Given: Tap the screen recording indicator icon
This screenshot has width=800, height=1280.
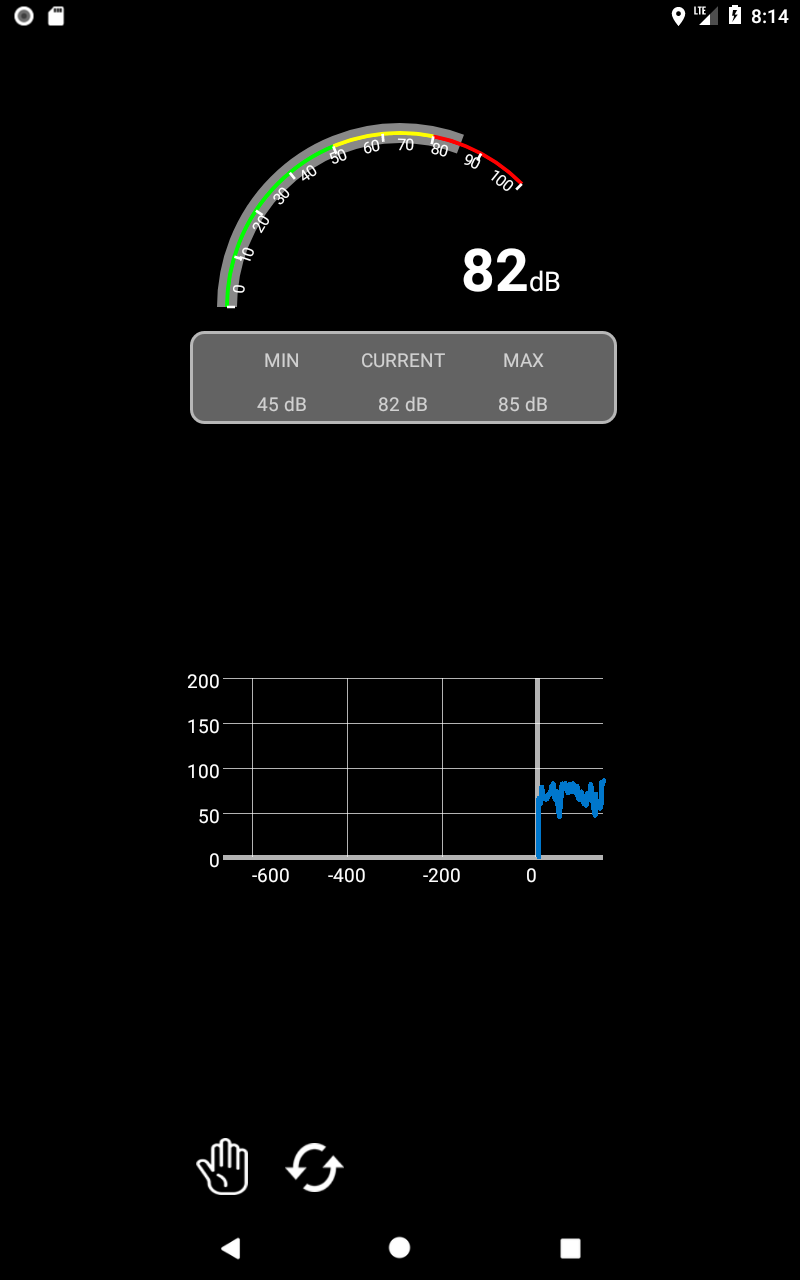Looking at the screenshot, I should pyautogui.click(x=24, y=15).
